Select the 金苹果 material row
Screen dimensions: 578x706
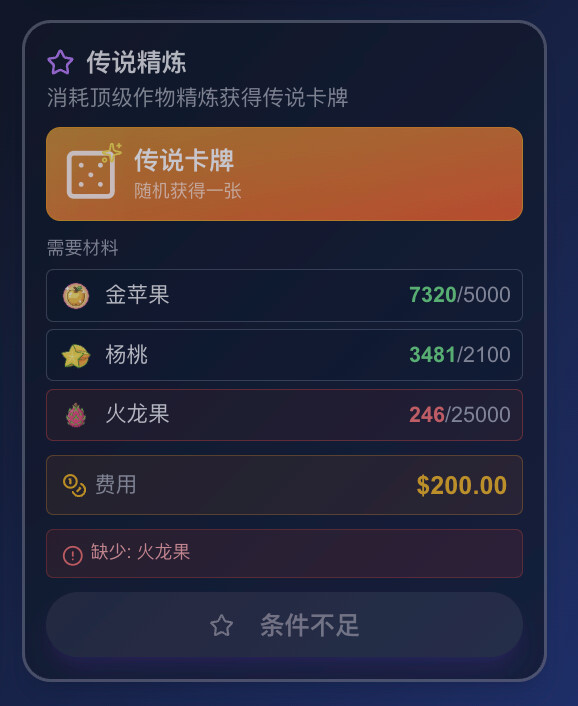point(284,295)
